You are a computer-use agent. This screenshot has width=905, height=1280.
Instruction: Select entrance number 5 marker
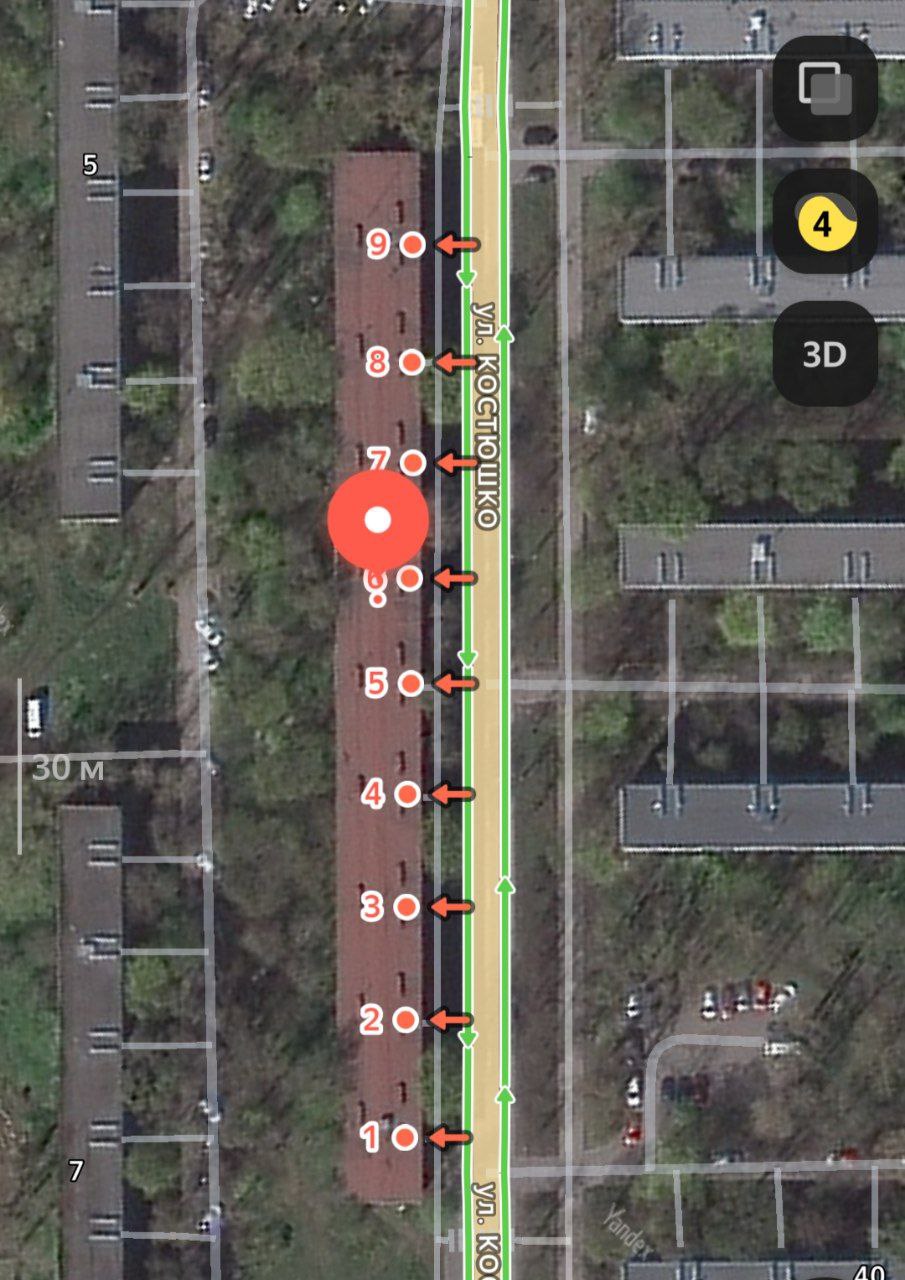(x=410, y=684)
